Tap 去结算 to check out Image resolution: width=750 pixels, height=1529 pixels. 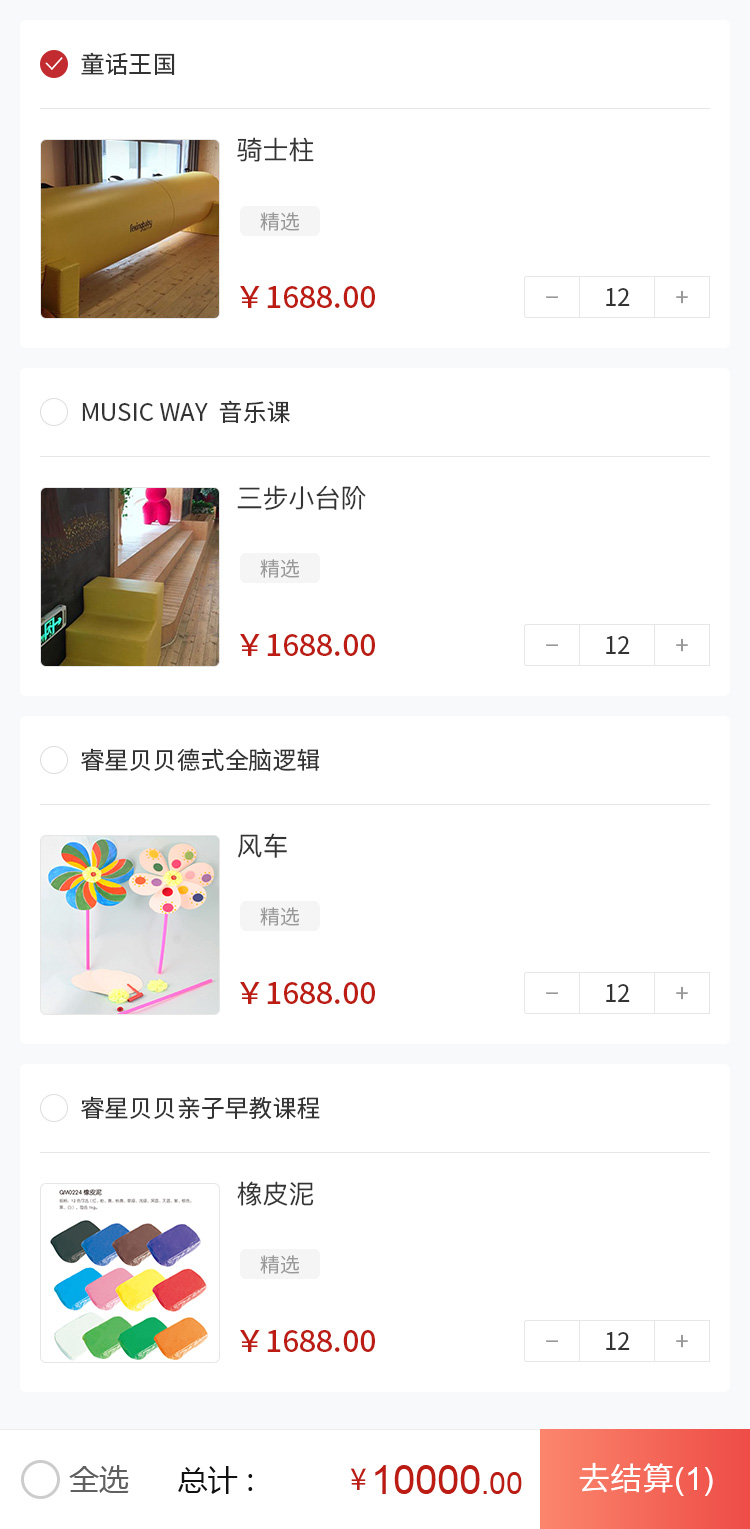(x=645, y=1479)
